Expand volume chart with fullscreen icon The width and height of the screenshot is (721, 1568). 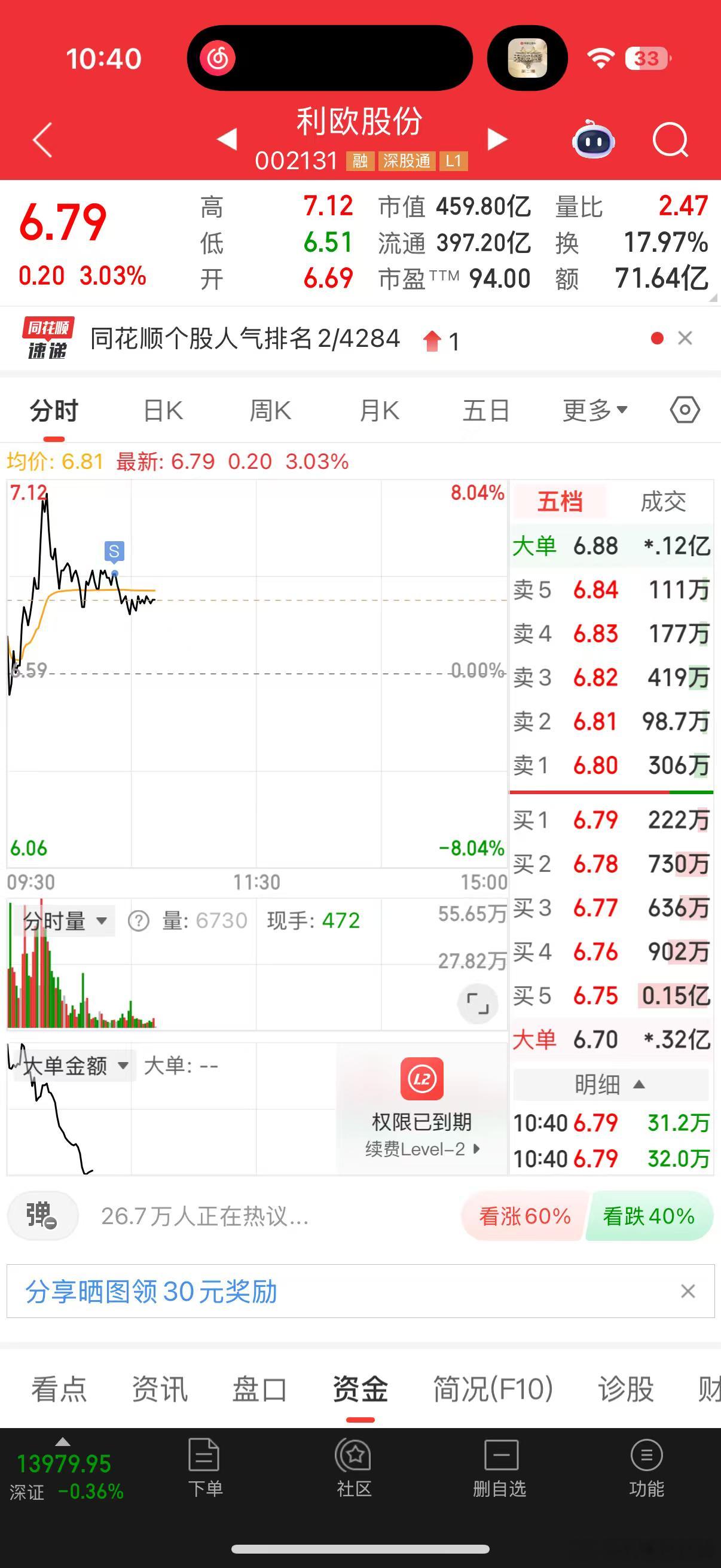click(x=478, y=1003)
